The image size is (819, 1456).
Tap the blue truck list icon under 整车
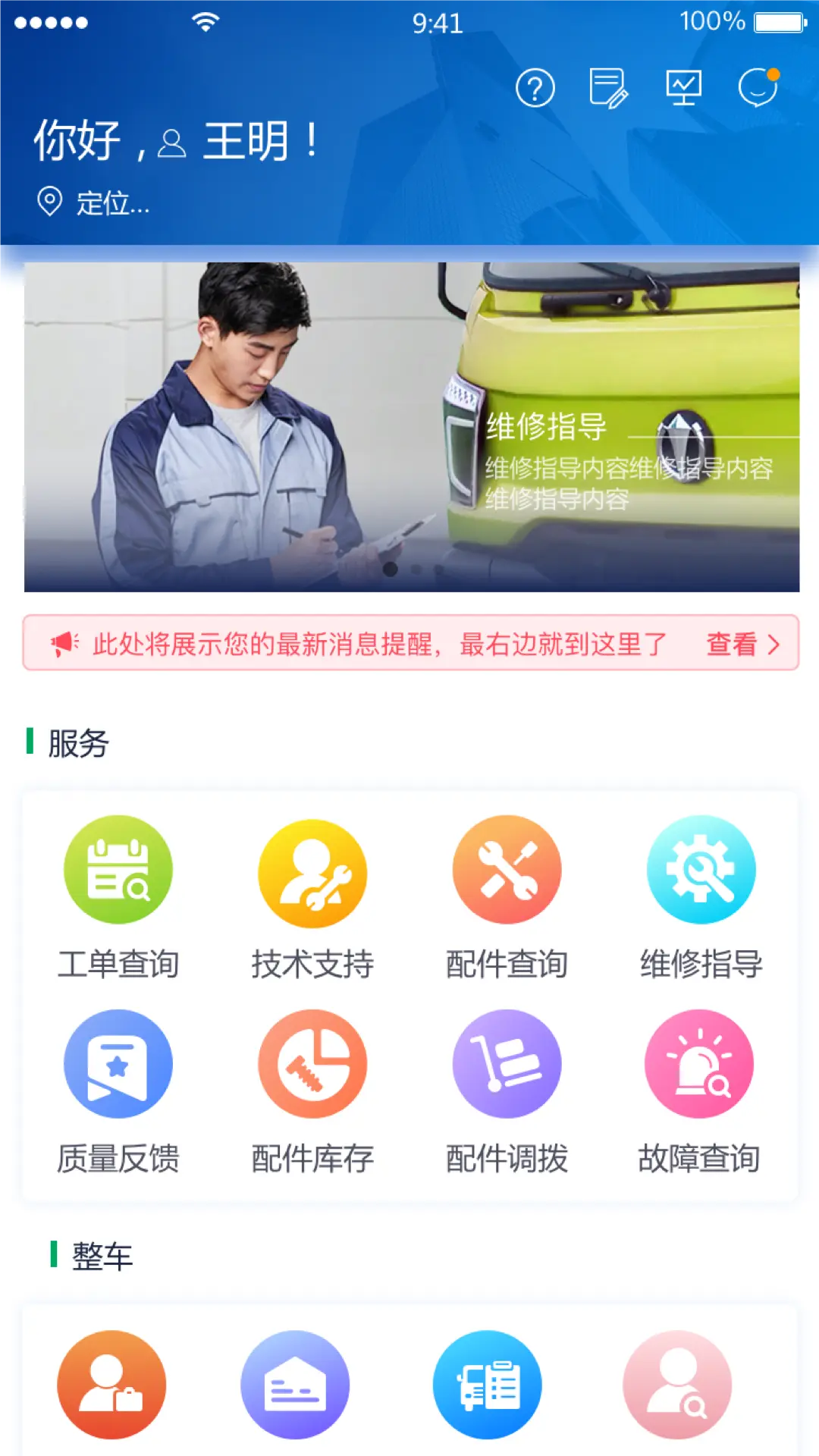click(488, 1385)
